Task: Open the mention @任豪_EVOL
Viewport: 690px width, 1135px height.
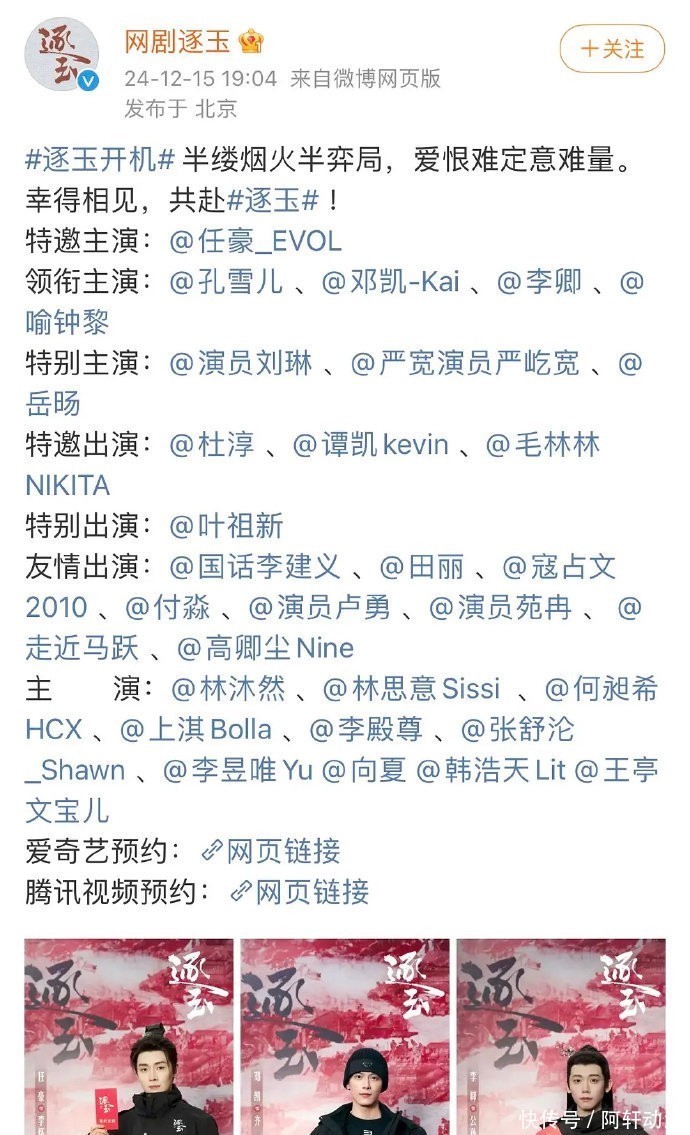Action: 255,241
